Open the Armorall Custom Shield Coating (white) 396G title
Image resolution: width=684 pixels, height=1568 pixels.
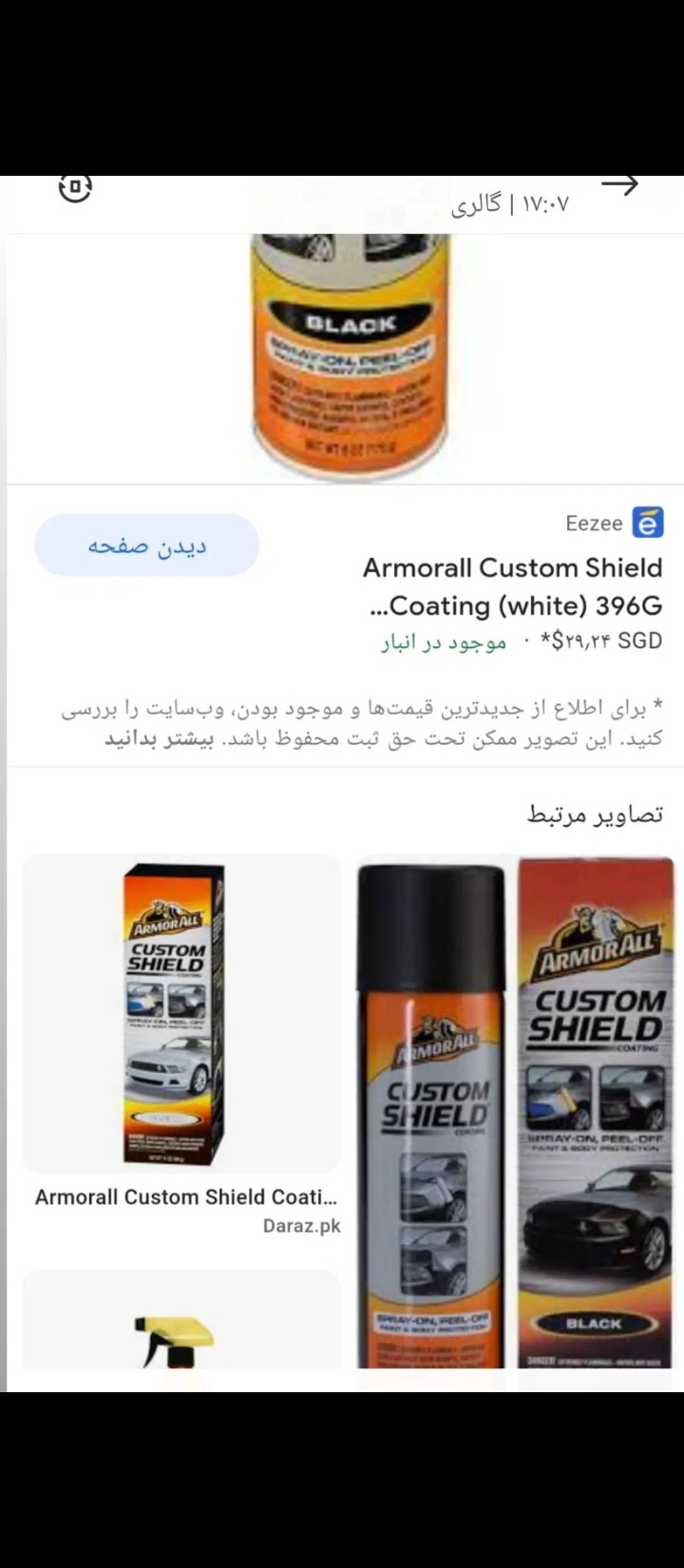click(513, 586)
